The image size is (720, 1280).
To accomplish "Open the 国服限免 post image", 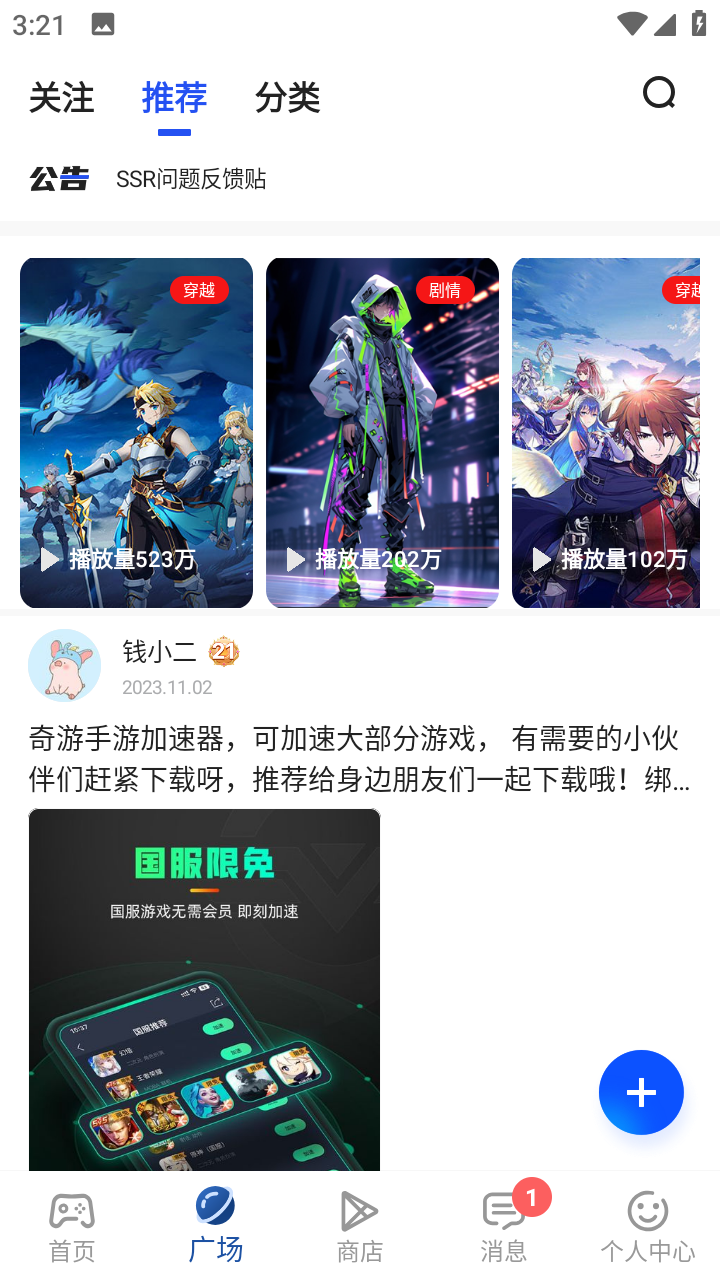I will 204,988.
